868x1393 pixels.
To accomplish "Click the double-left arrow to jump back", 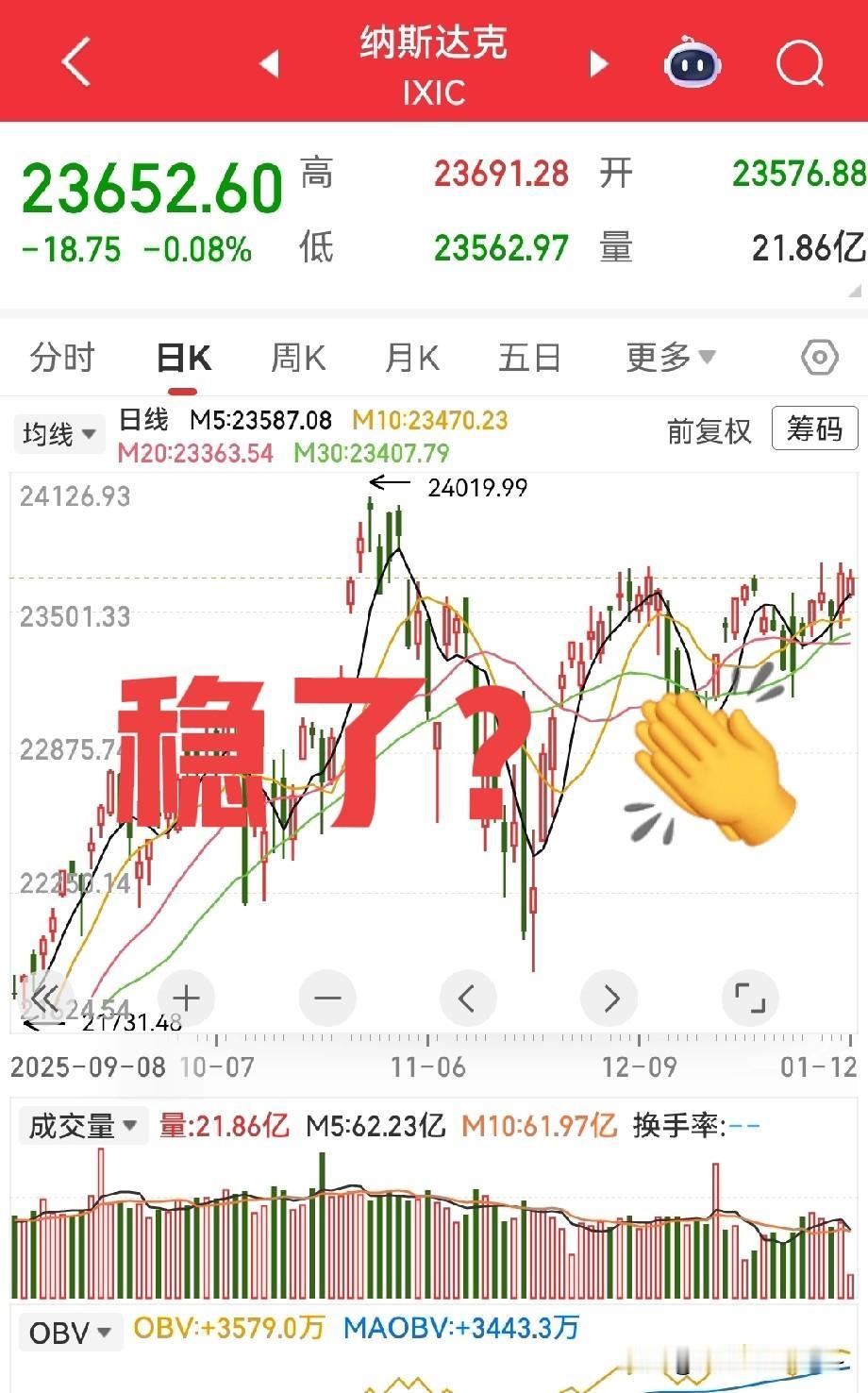I will 44,998.
